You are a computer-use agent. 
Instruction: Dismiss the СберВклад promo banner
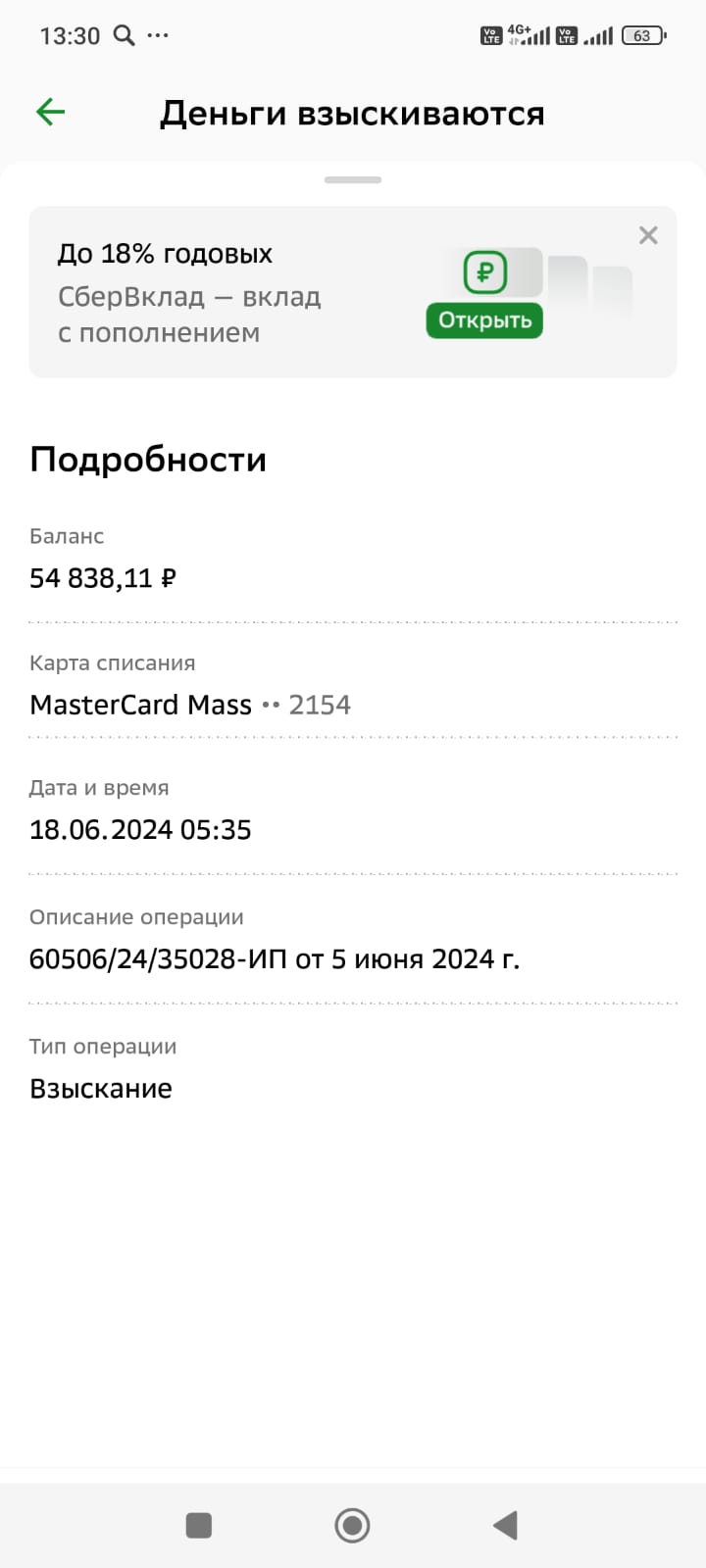pos(648,235)
